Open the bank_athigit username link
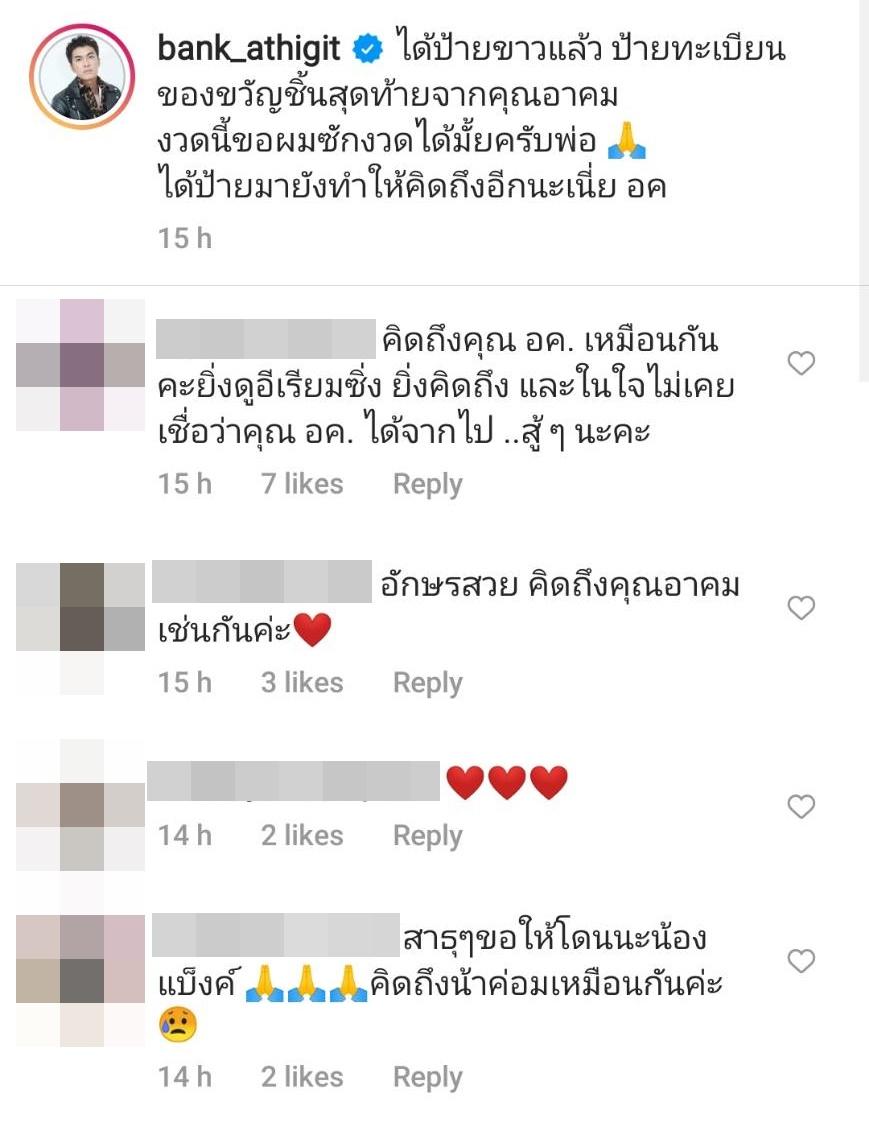 250,47
